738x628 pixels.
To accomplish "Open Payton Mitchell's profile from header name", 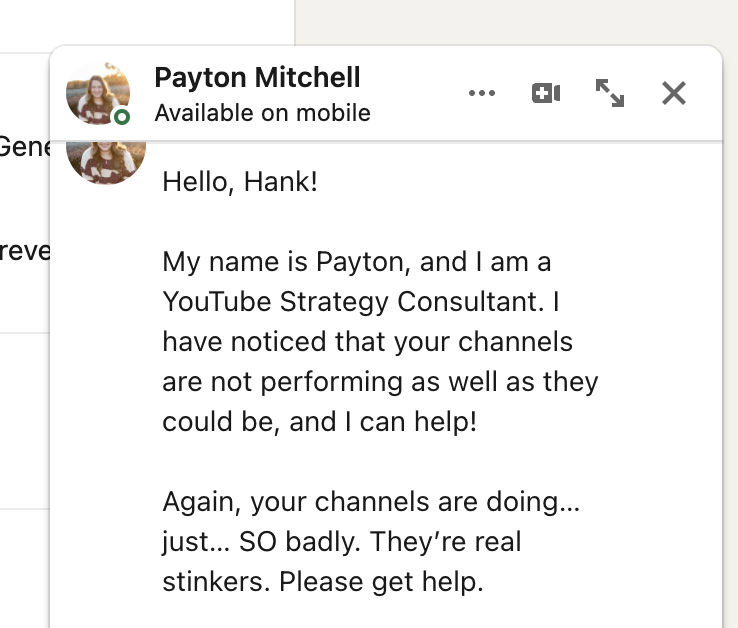I will tap(257, 77).
